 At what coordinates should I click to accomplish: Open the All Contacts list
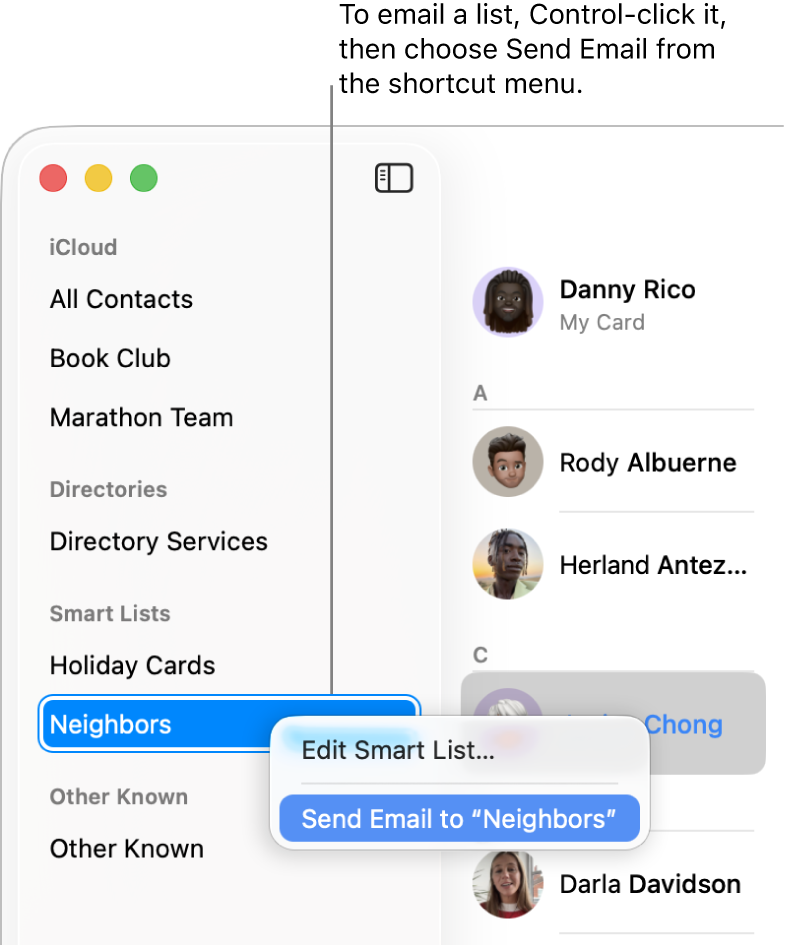(121, 299)
